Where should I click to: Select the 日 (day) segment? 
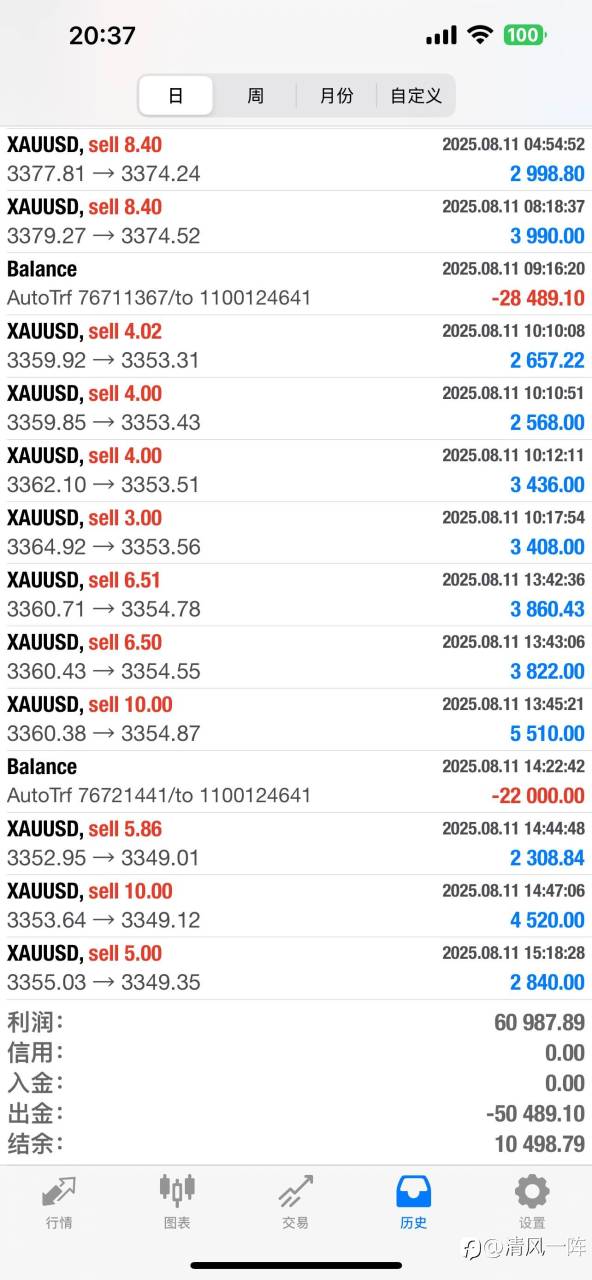(x=176, y=96)
